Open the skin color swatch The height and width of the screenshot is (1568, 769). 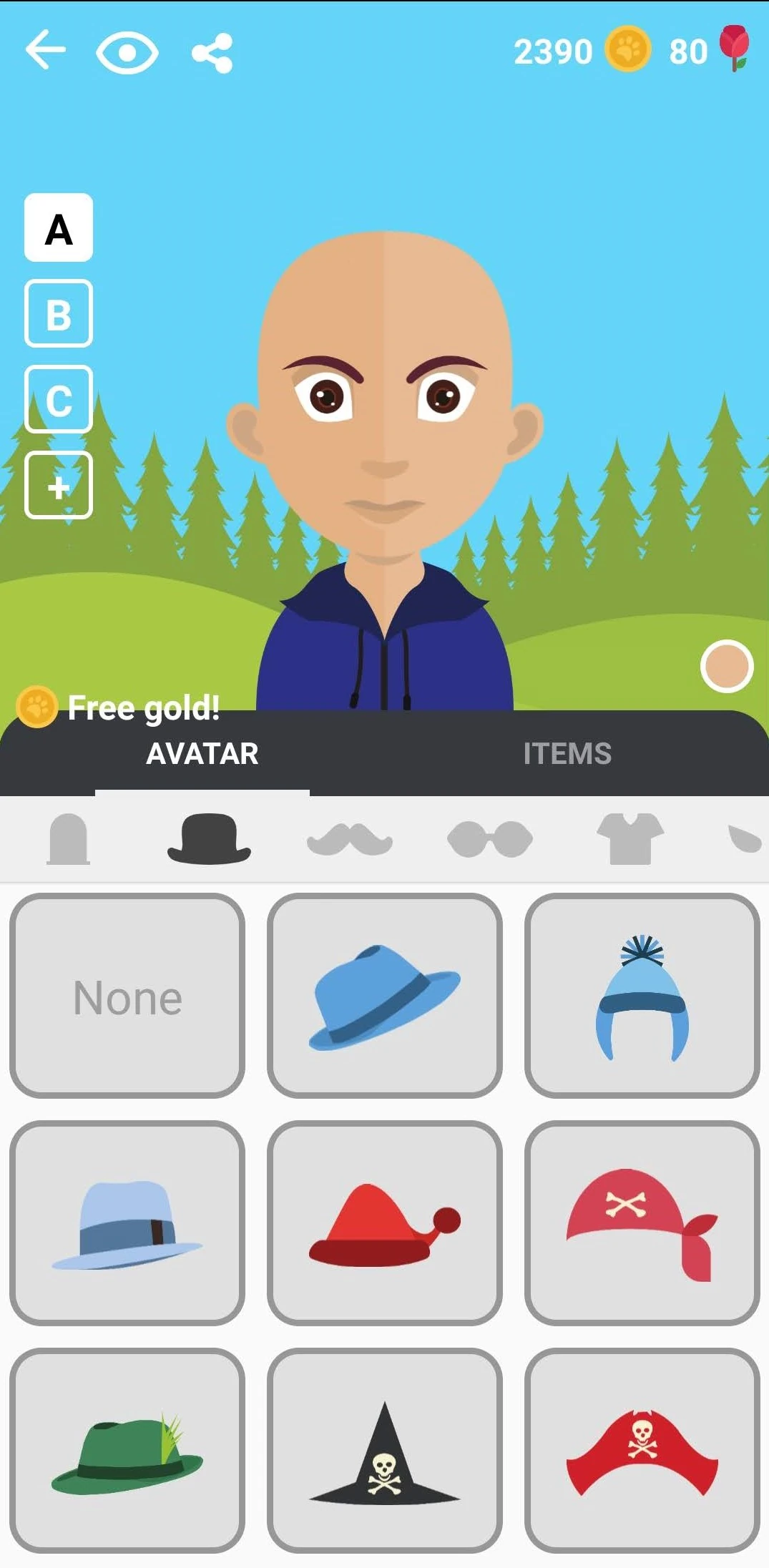click(x=726, y=666)
